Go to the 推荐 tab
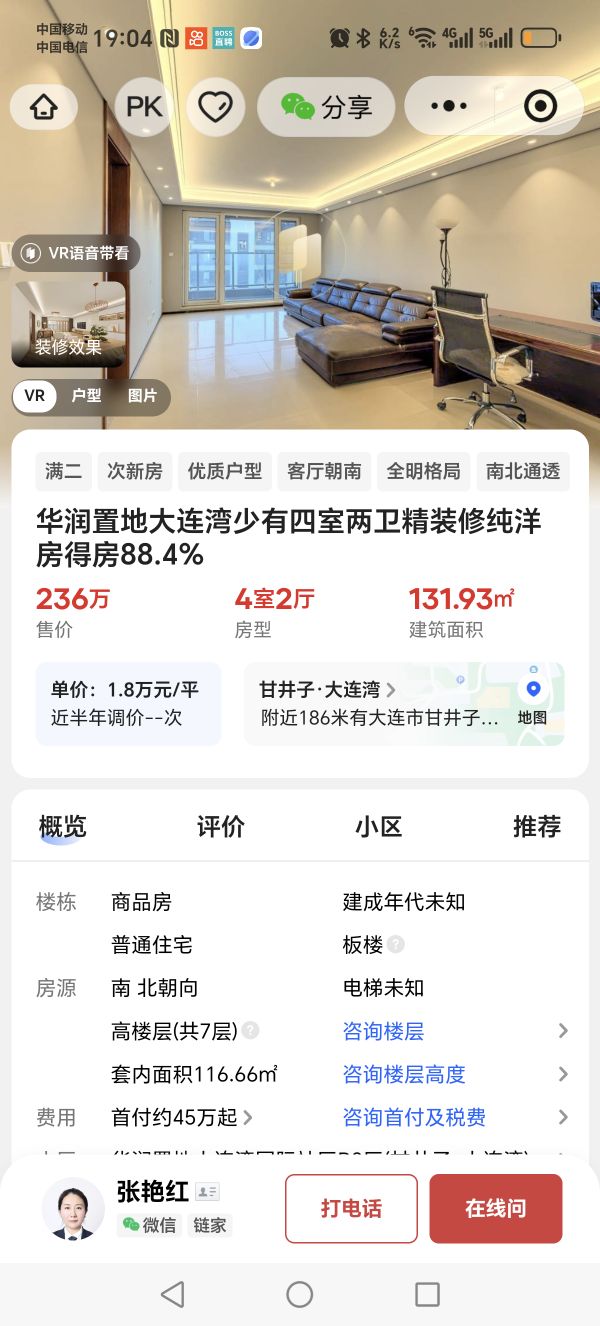Image resolution: width=600 pixels, height=1326 pixels. 536,827
